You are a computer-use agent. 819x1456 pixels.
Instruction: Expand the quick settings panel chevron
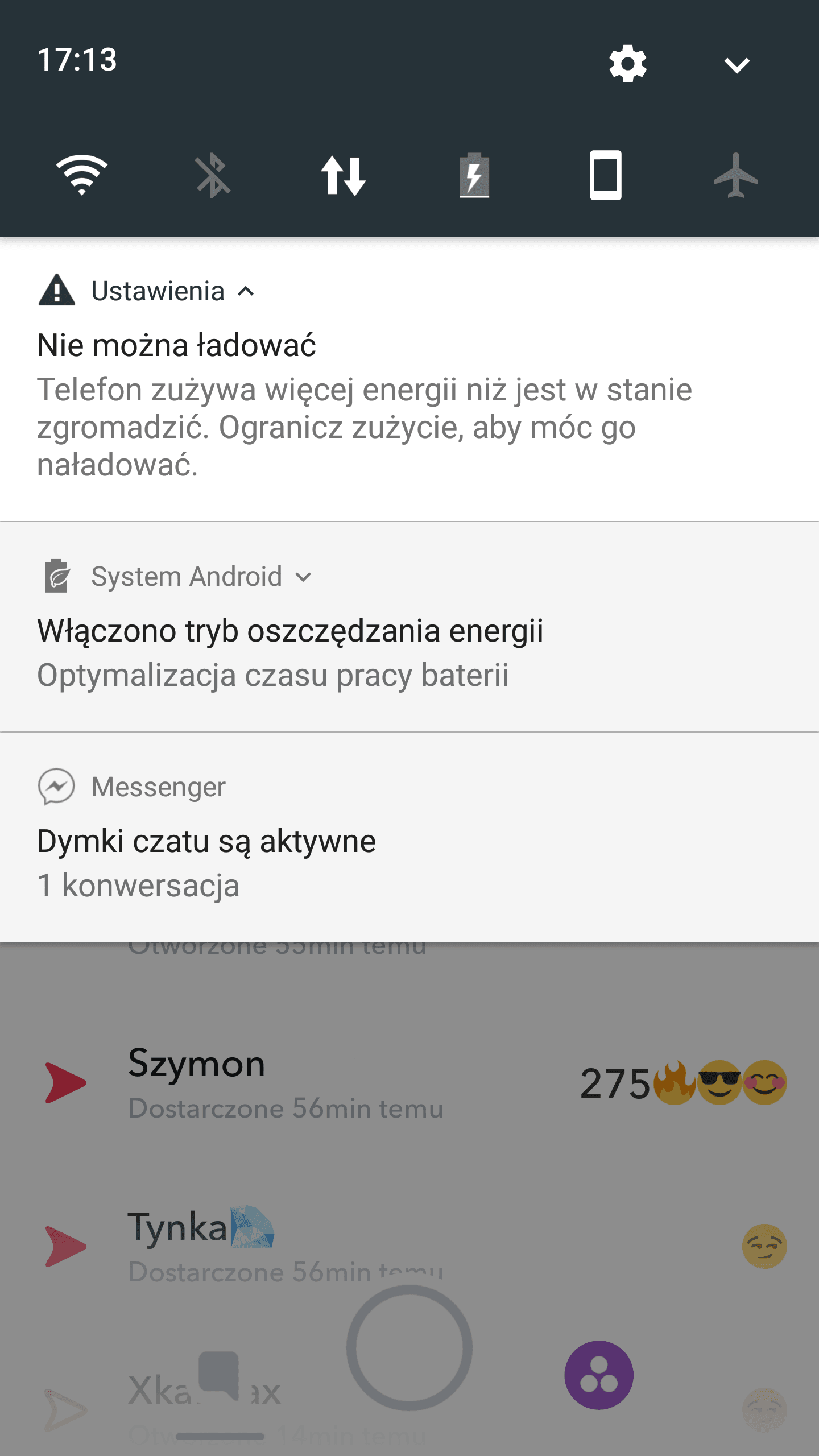[x=737, y=65]
